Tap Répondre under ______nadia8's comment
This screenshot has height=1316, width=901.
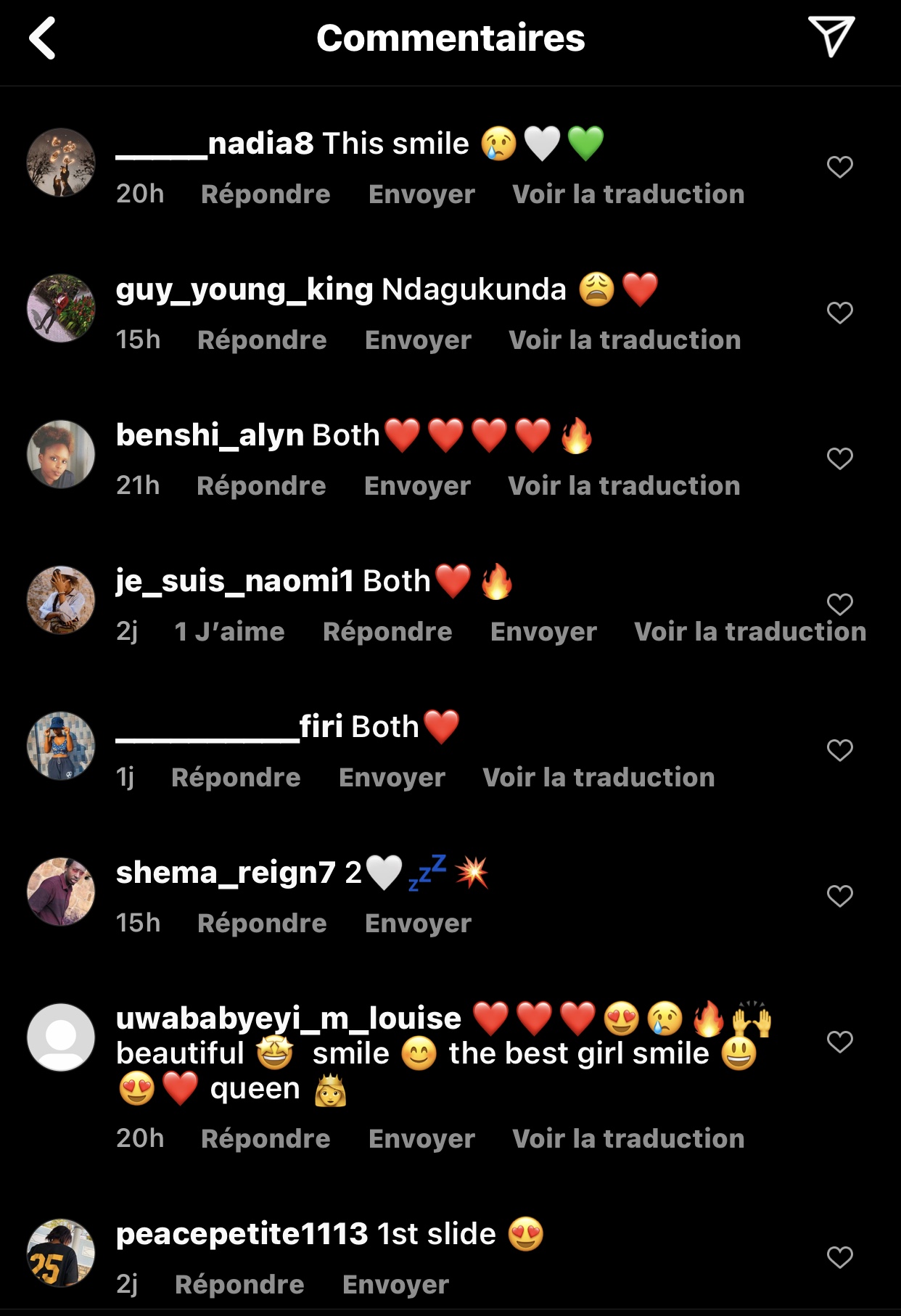(x=266, y=194)
